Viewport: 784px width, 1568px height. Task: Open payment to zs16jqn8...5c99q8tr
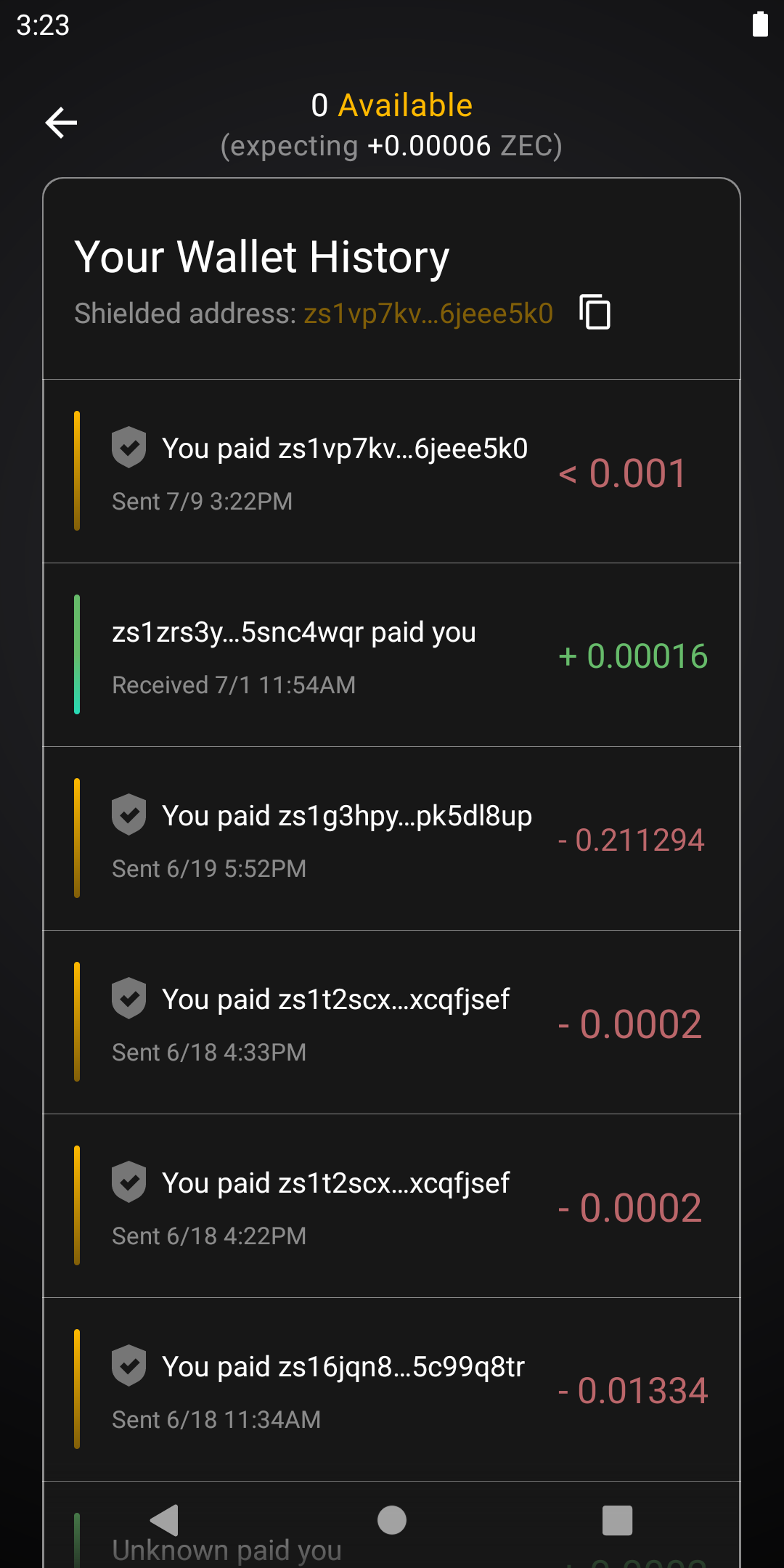[392, 1390]
